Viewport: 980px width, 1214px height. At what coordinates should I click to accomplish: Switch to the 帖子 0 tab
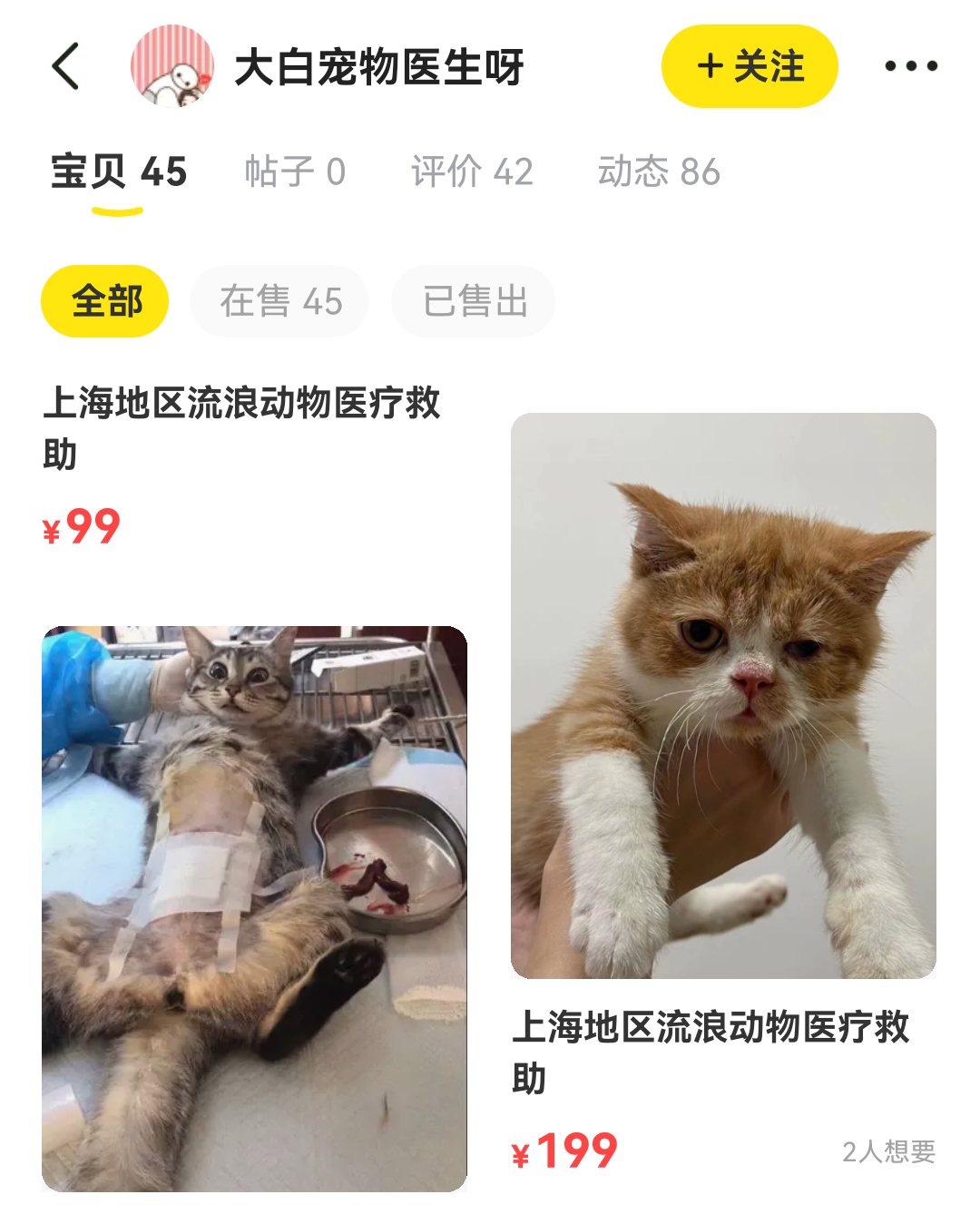(295, 172)
